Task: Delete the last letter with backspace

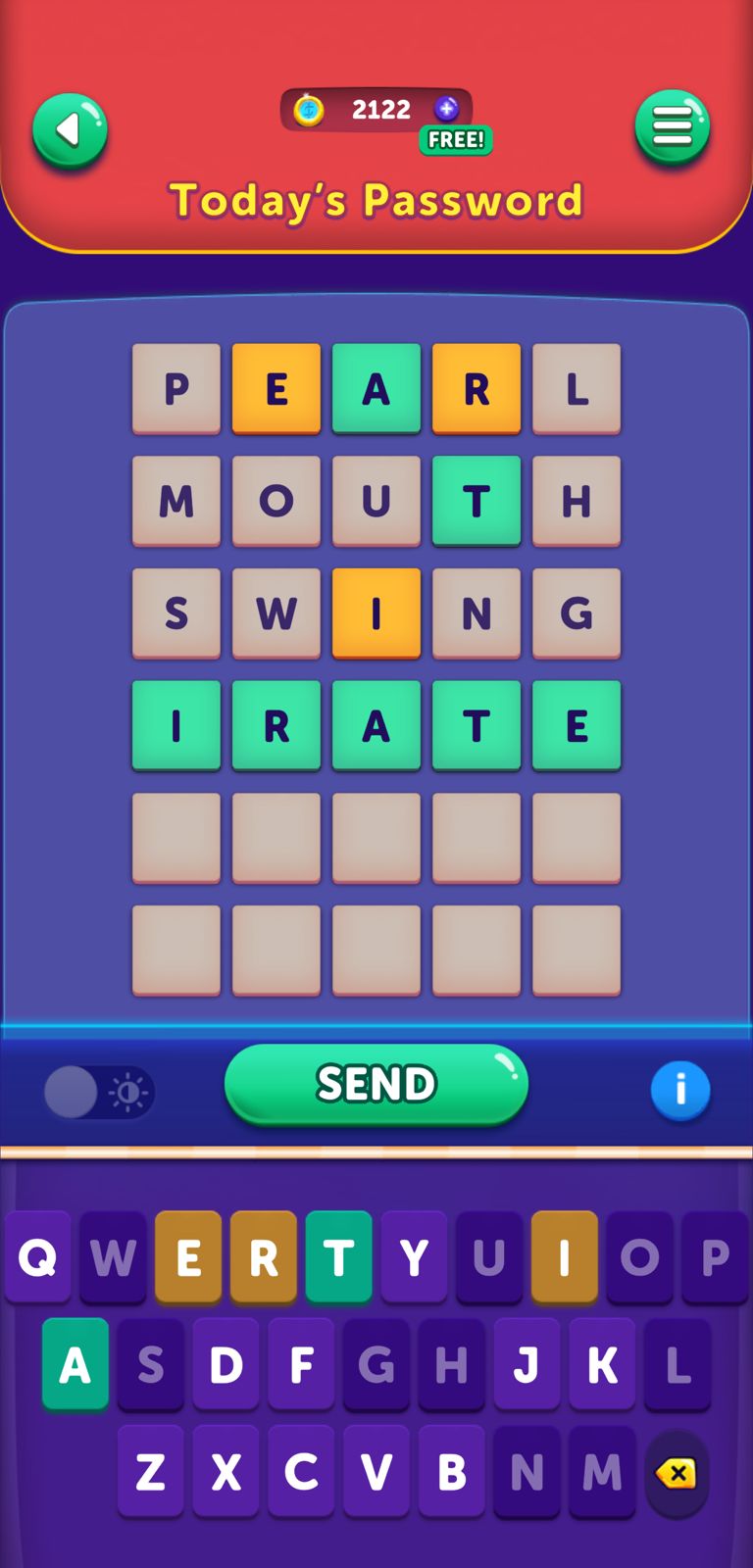Action: pos(677,1473)
